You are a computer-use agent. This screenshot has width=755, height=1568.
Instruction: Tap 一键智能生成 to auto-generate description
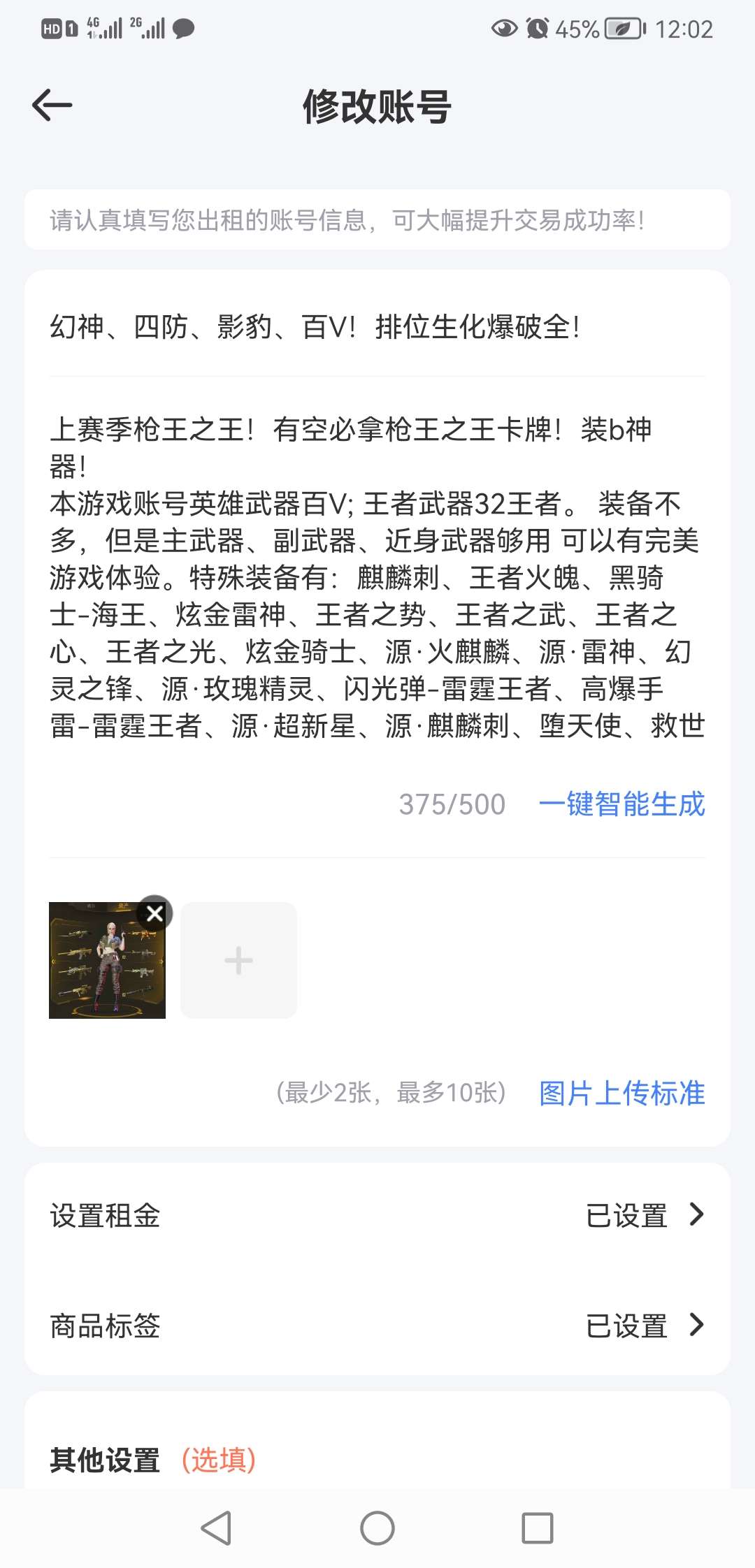click(x=621, y=804)
